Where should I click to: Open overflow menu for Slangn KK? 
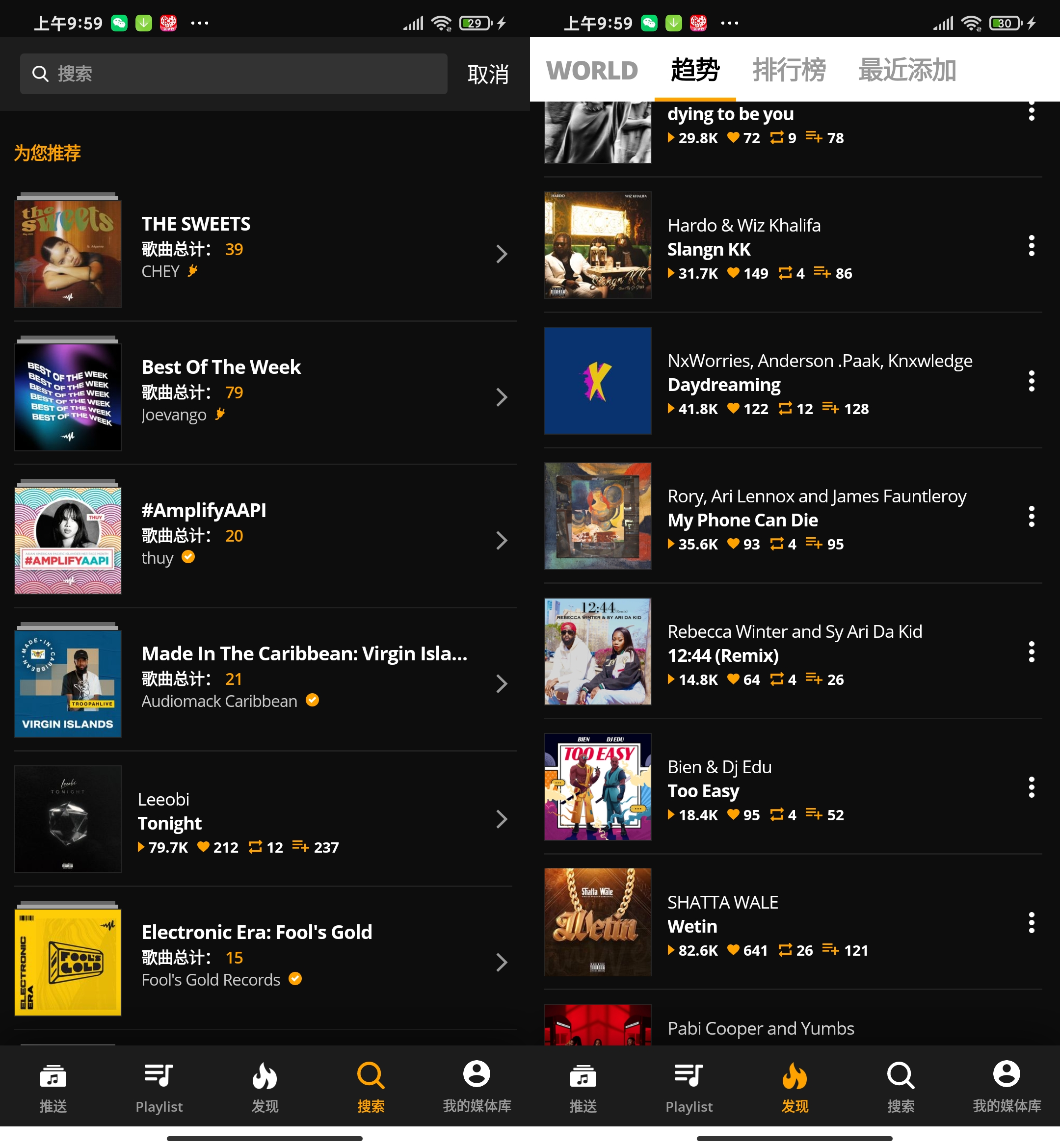(x=1031, y=246)
